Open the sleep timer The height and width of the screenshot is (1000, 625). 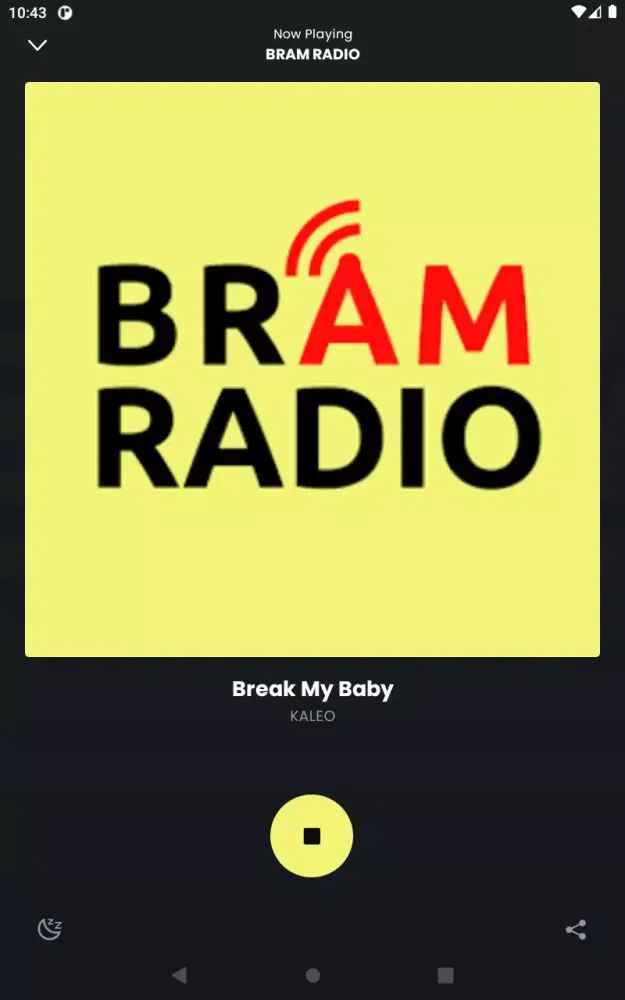[x=50, y=929]
